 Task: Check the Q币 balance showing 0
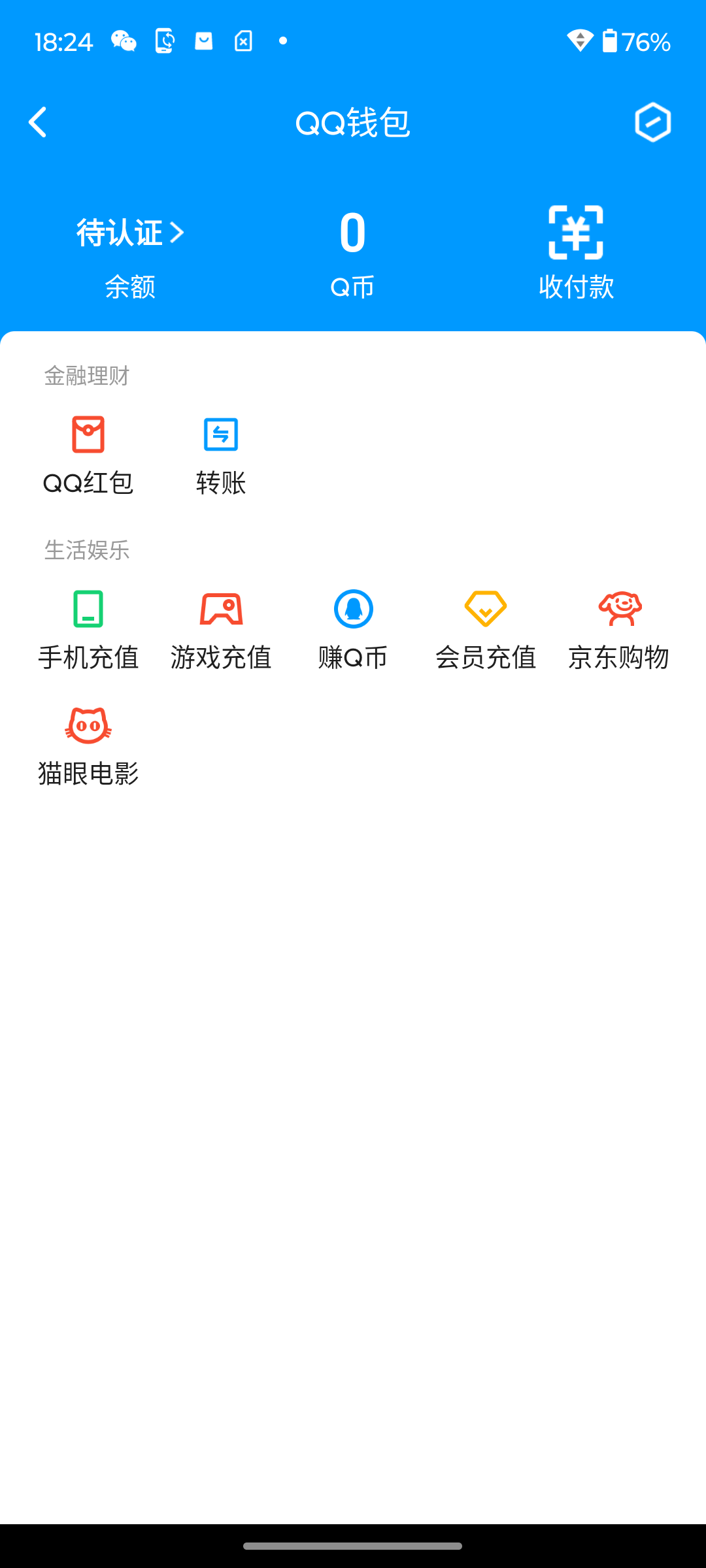[x=353, y=252]
